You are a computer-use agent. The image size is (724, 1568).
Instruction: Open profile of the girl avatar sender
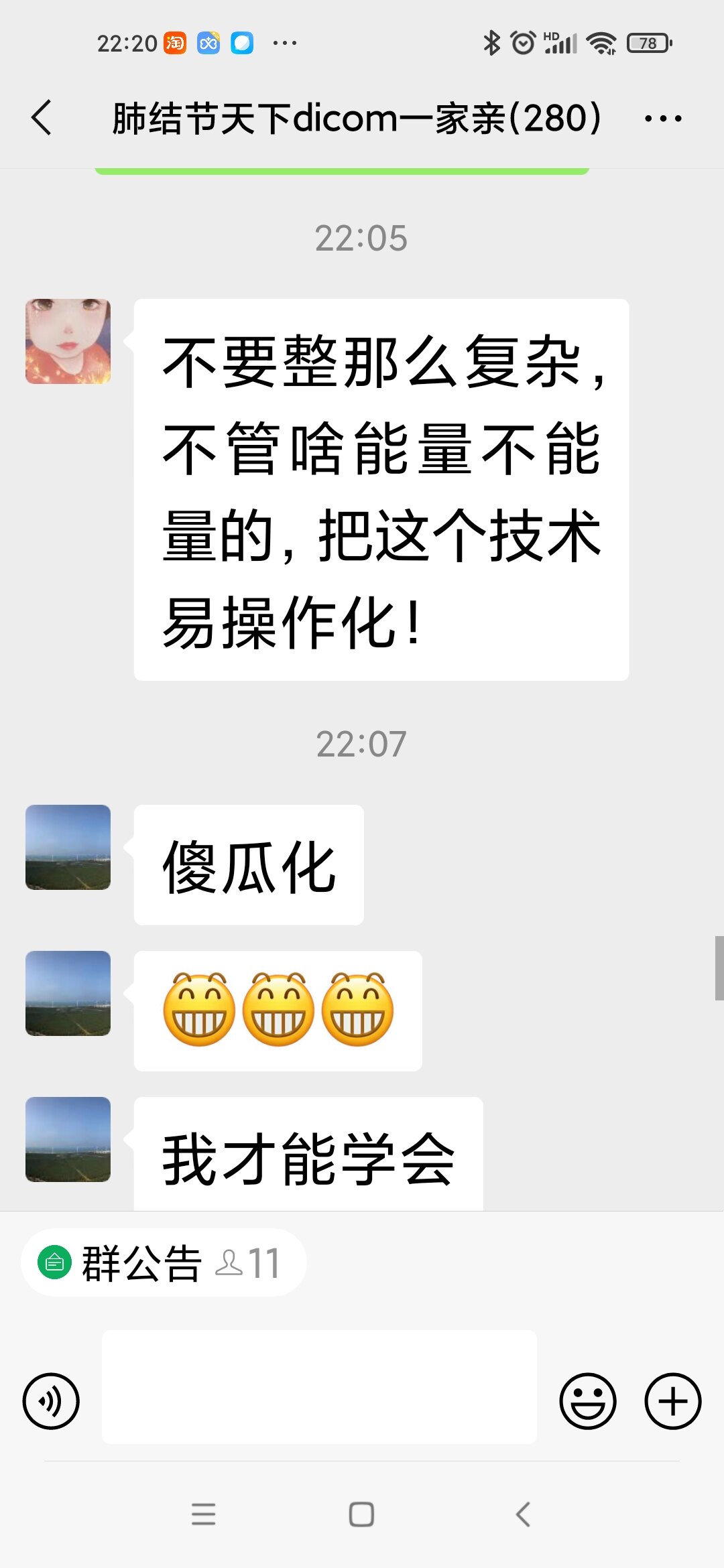click(x=68, y=341)
